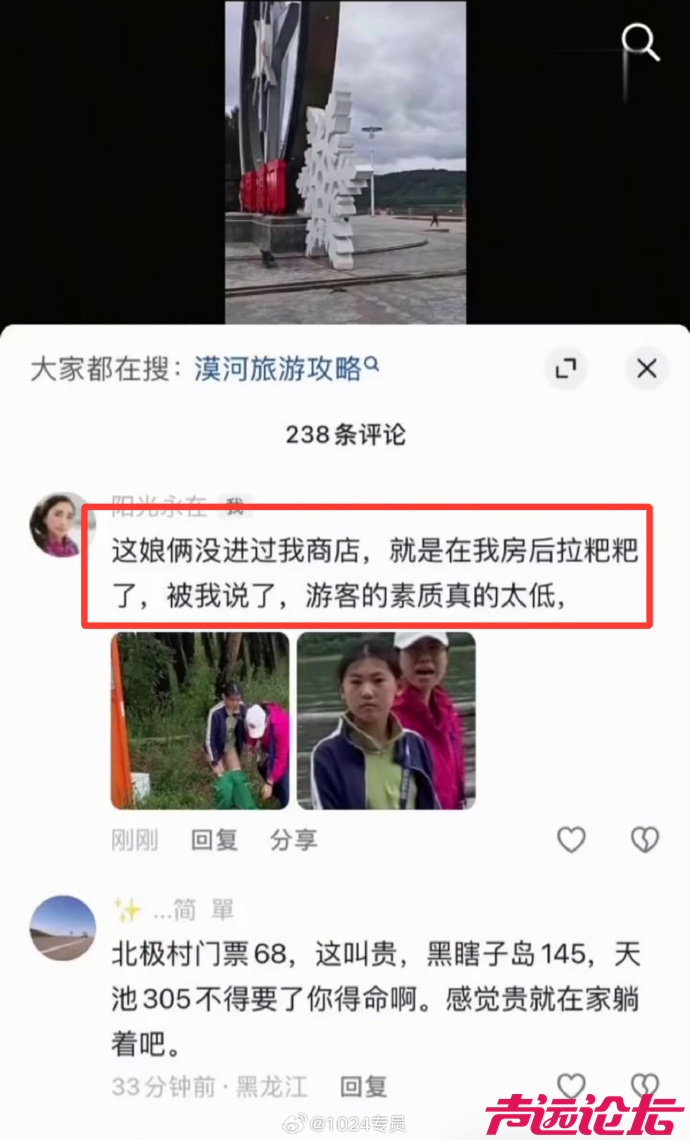Like 阳光永在's comment
Image resolution: width=690 pixels, height=1140 pixels.
571,840
